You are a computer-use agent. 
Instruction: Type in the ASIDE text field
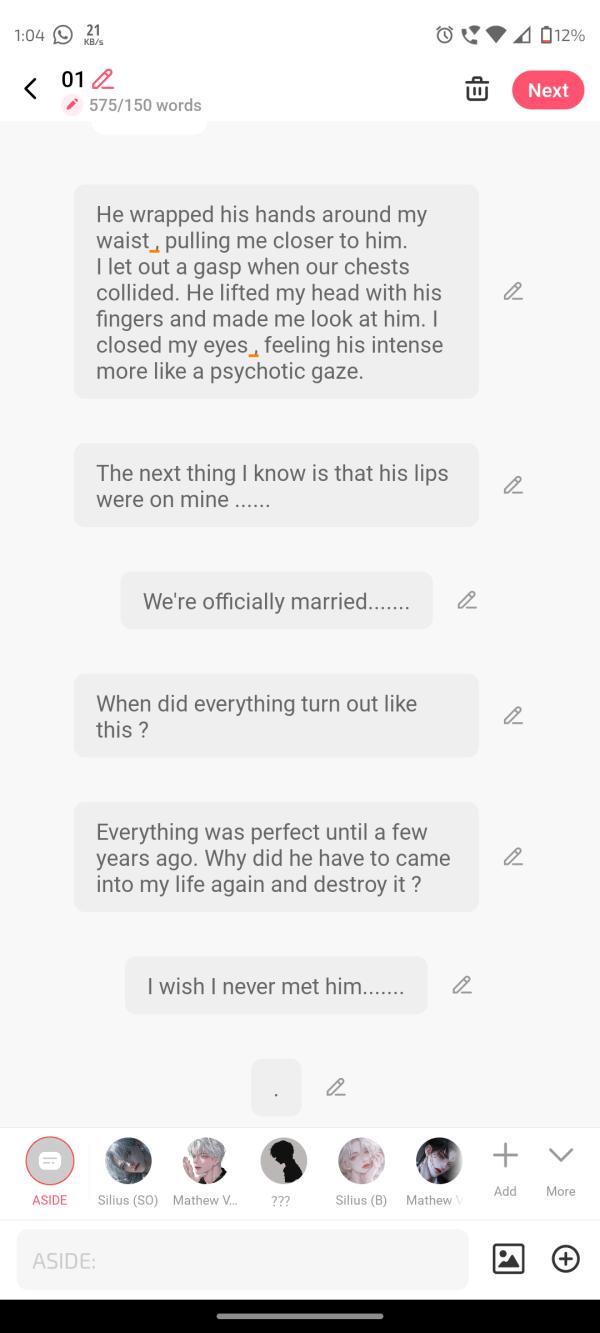pos(242,1260)
